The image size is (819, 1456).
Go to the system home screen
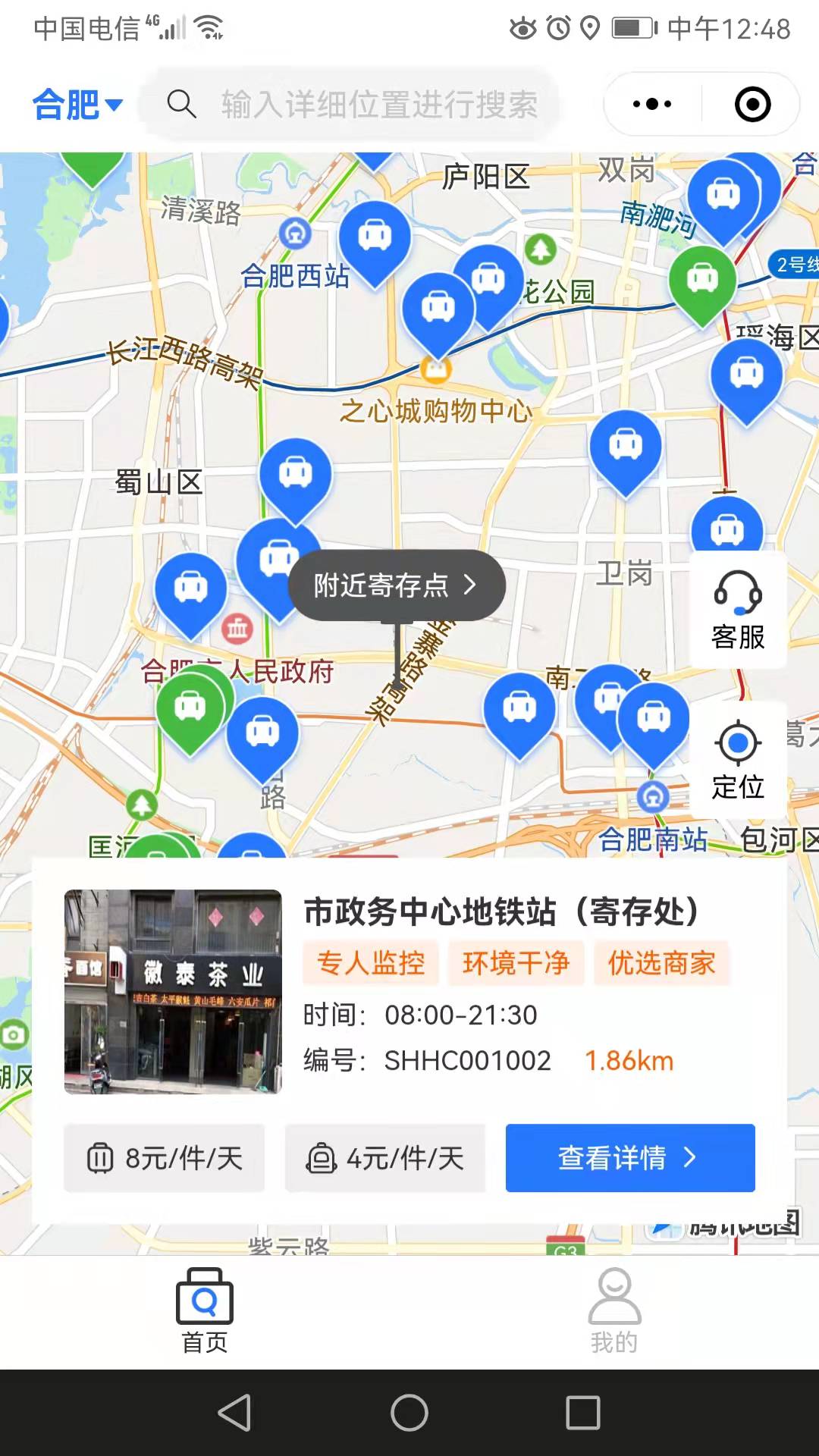point(409,1412)
